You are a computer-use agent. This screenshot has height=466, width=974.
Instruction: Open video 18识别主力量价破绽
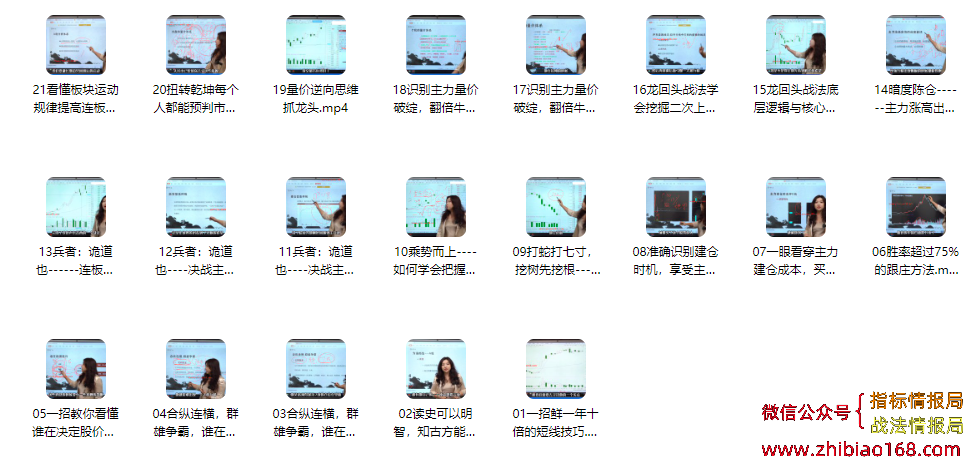click(435, 45)
